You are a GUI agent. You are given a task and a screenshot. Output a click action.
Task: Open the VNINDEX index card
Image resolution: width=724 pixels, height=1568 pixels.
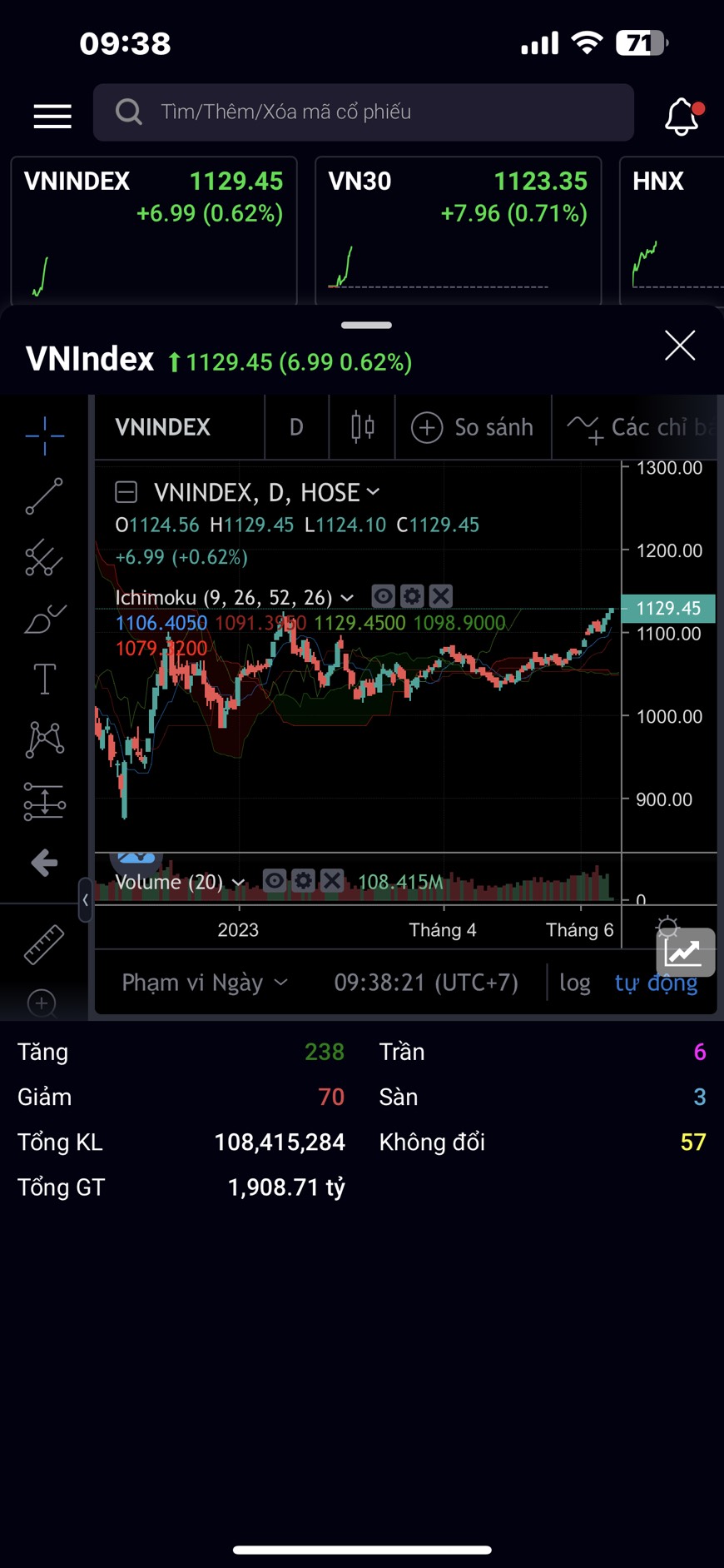pos(154,229)
